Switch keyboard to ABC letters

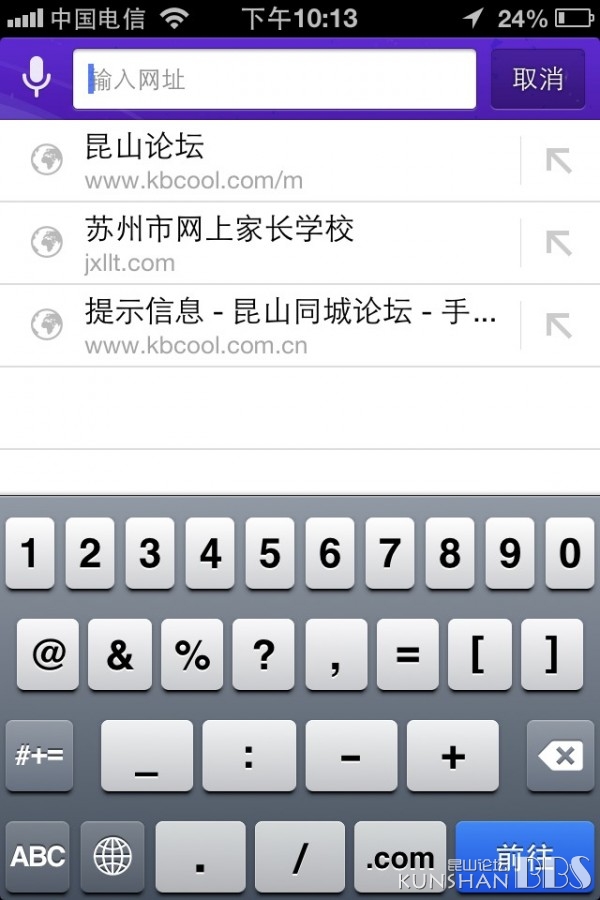pyautogui.click(x=38, y=857)
